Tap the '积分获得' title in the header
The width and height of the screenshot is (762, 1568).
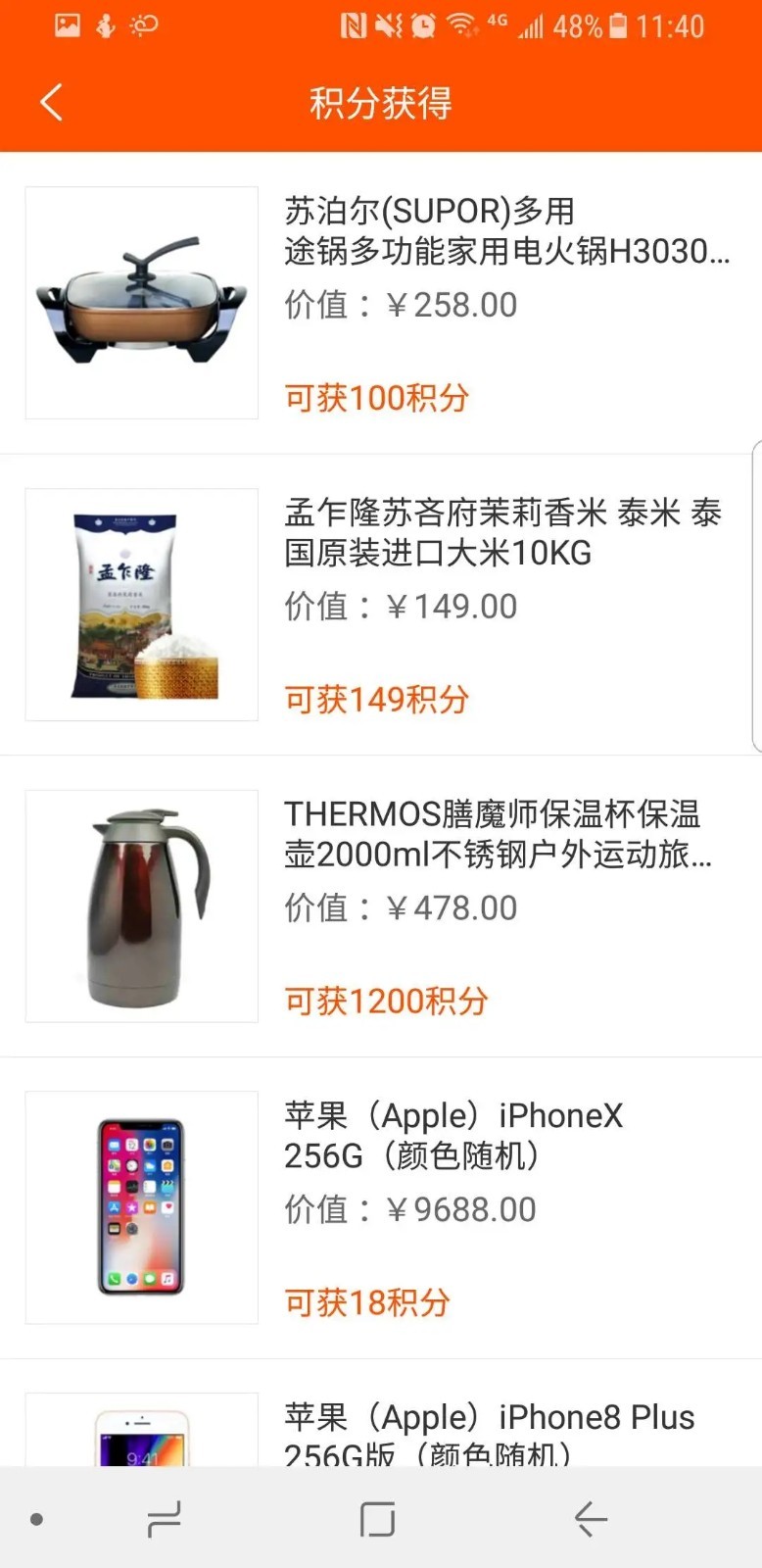pyautogui.click(x=380, y=102)
